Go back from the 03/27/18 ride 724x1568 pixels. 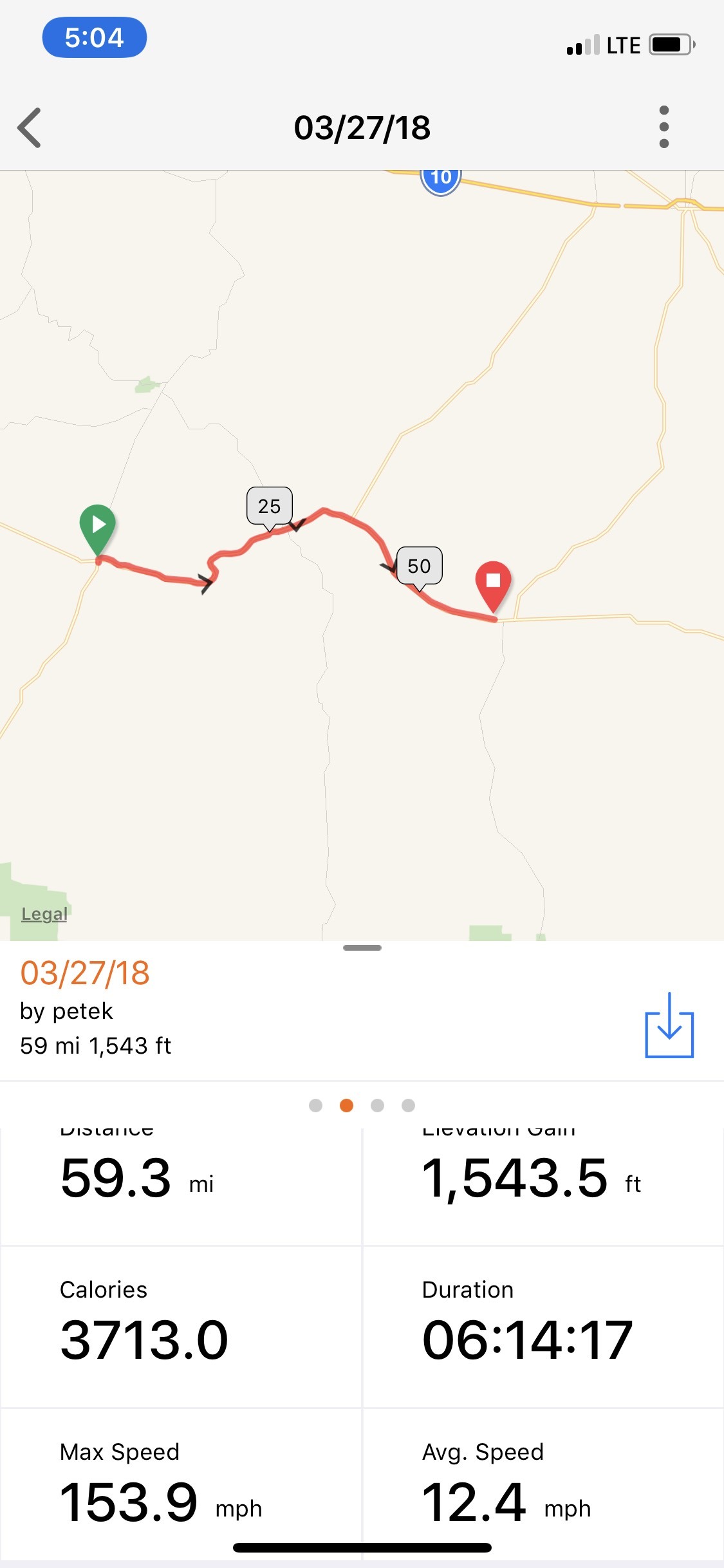point(30,127)
